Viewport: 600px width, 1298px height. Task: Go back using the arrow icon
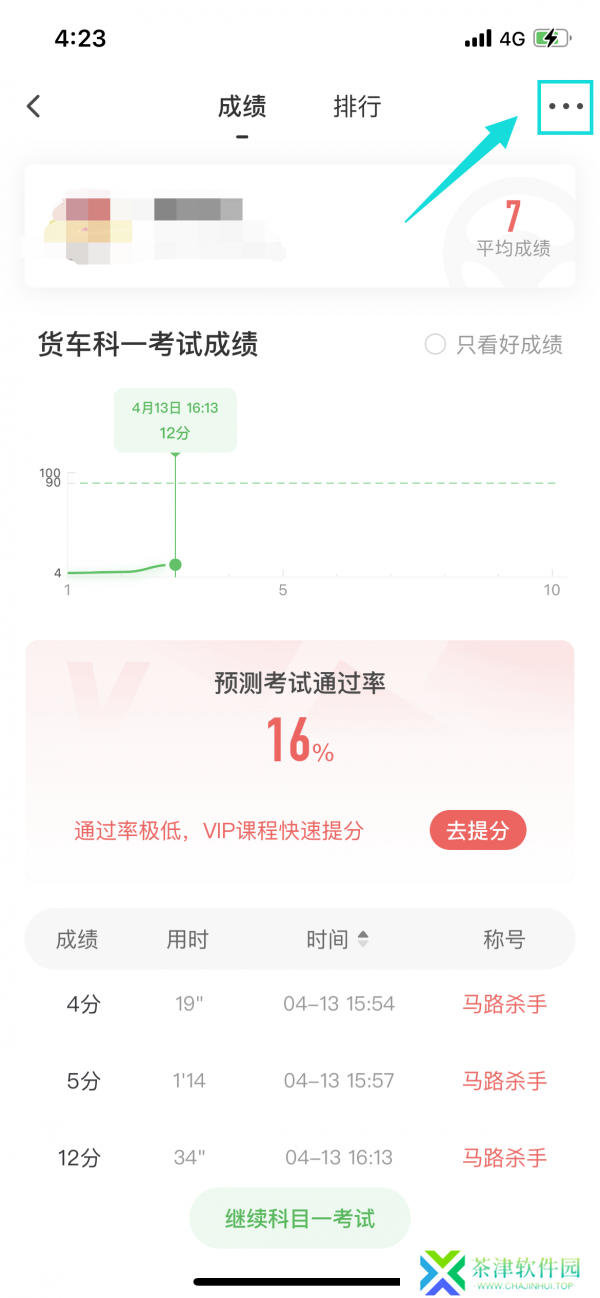click(x=34, y=106)
